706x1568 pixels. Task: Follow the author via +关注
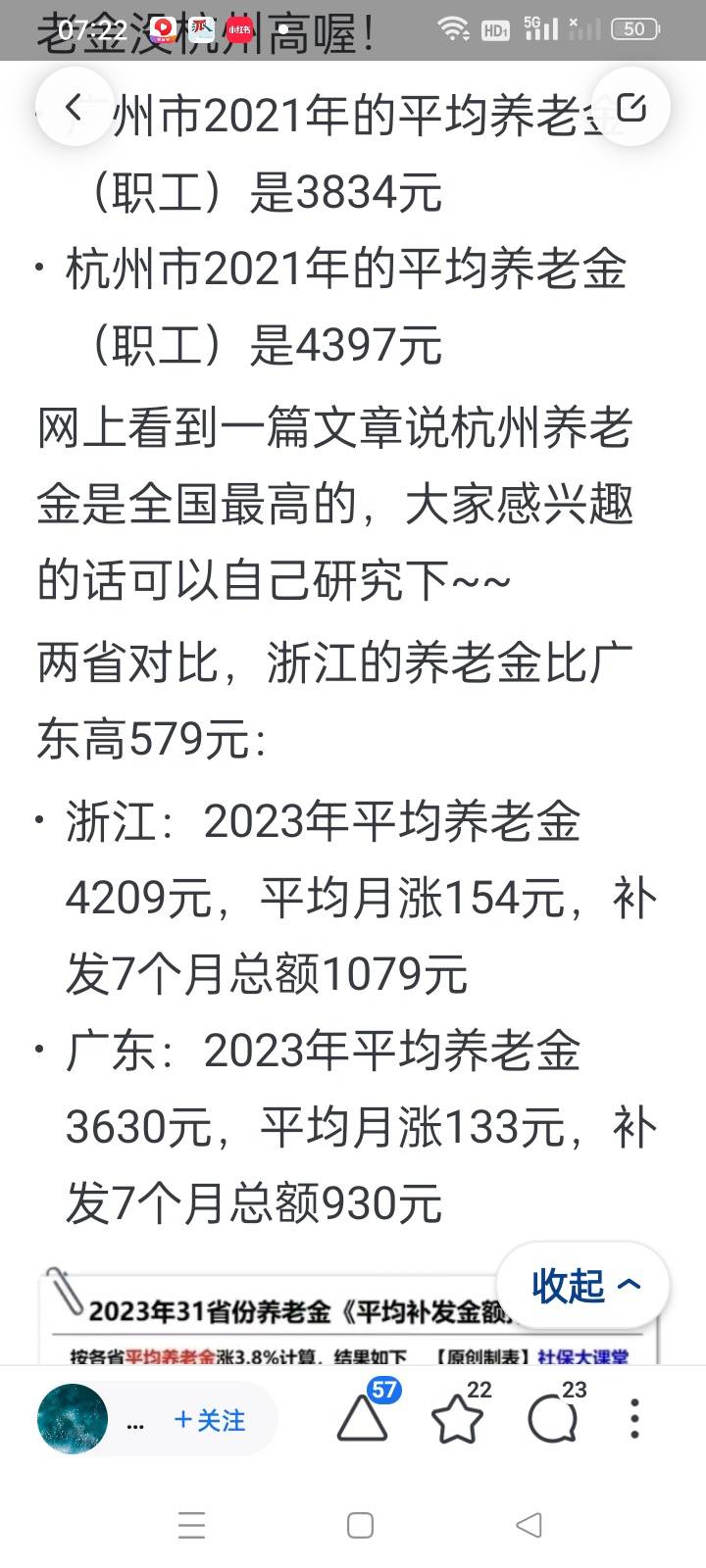209,1419
